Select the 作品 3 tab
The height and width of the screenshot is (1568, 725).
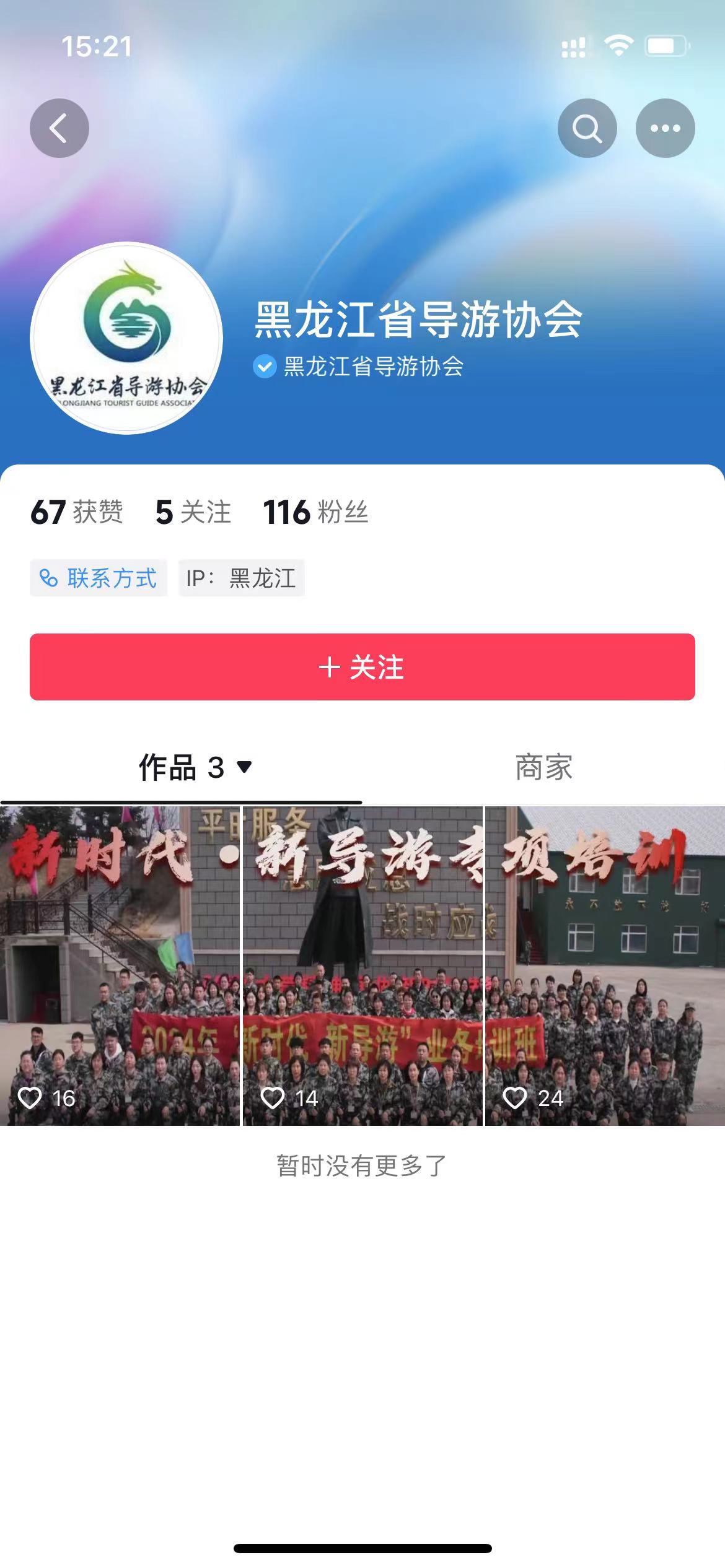click(195, 768)
